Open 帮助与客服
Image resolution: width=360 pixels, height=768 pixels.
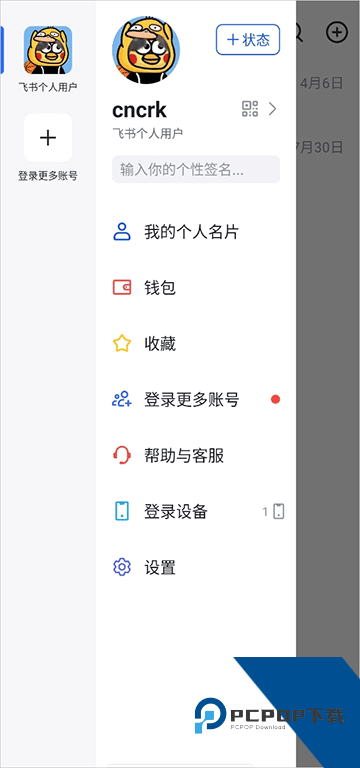(196, 456)
